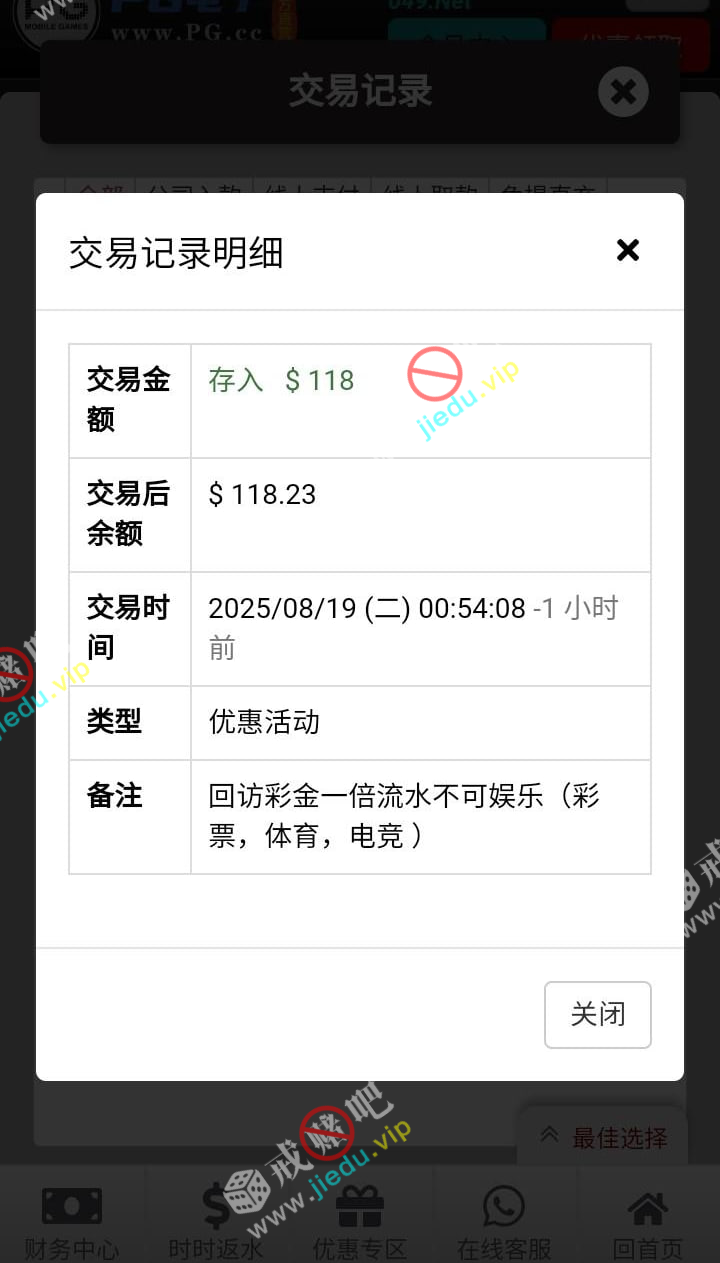
Task: Close the 交易记录明细 dialog with the X
Action: pyautogui.click(x=627, y=250)
